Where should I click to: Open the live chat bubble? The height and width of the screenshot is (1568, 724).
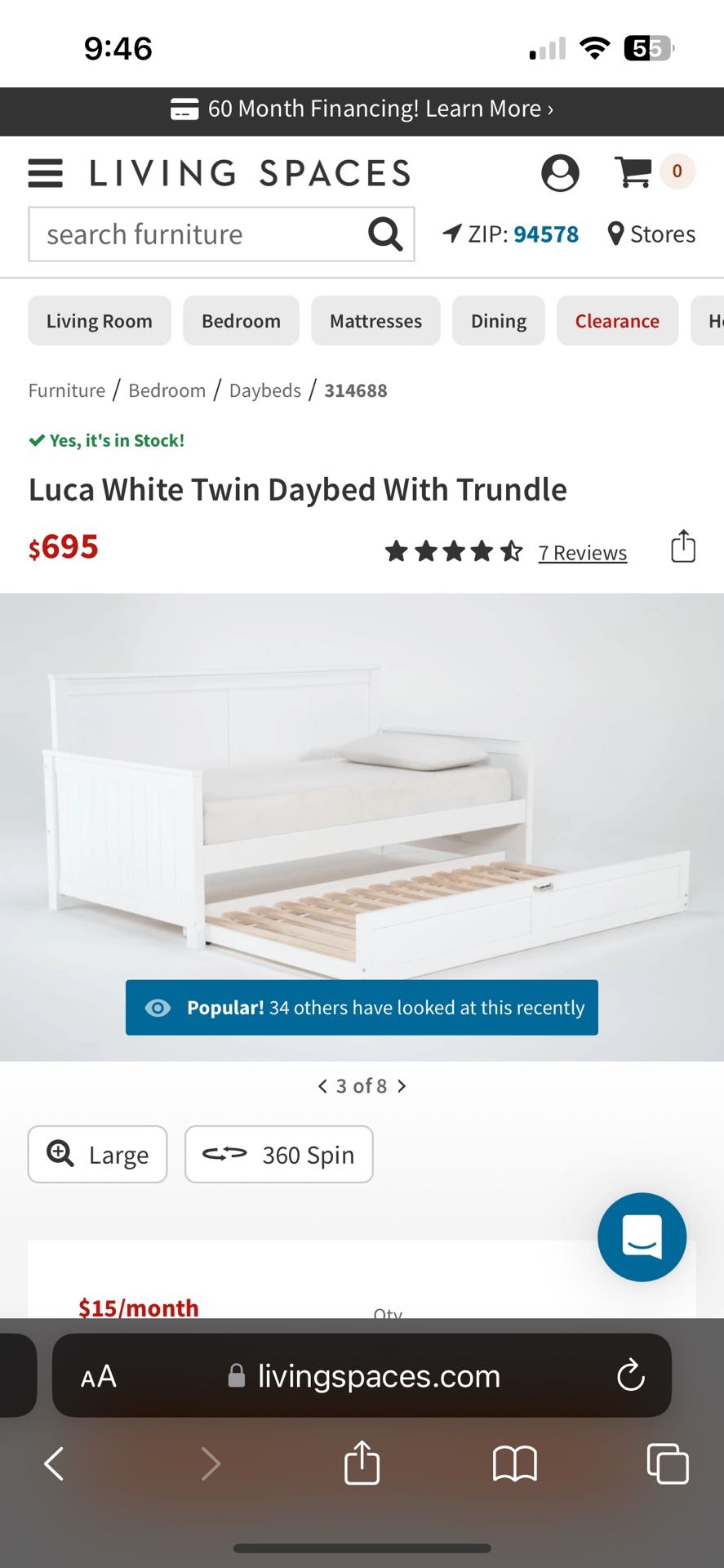tap(642, 1236)
